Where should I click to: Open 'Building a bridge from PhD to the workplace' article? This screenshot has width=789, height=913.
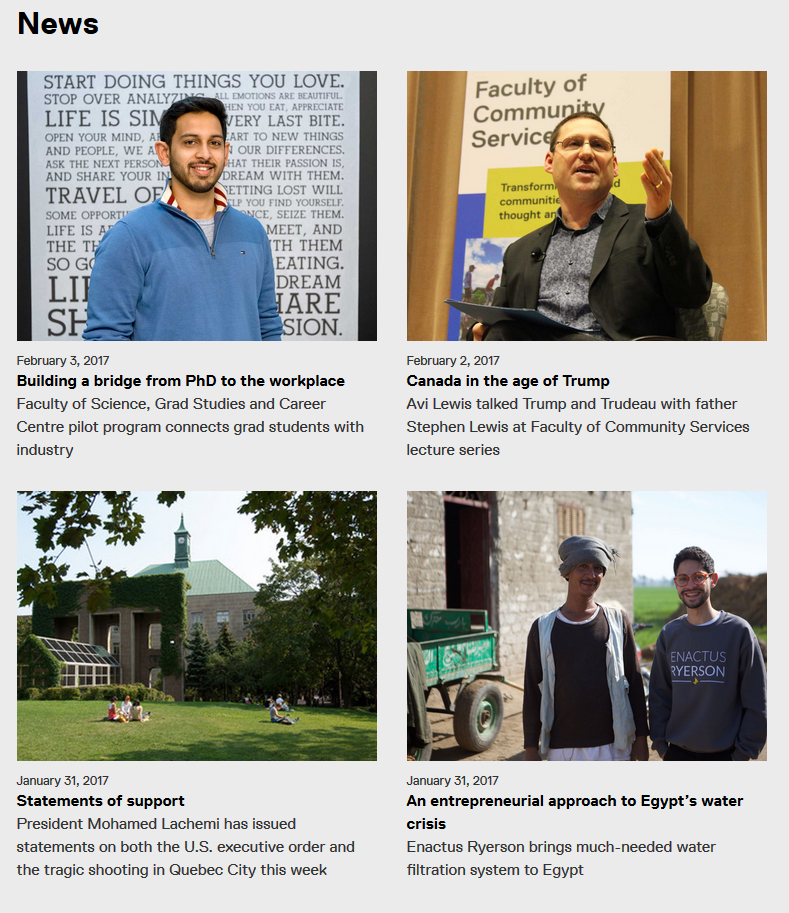180,381
